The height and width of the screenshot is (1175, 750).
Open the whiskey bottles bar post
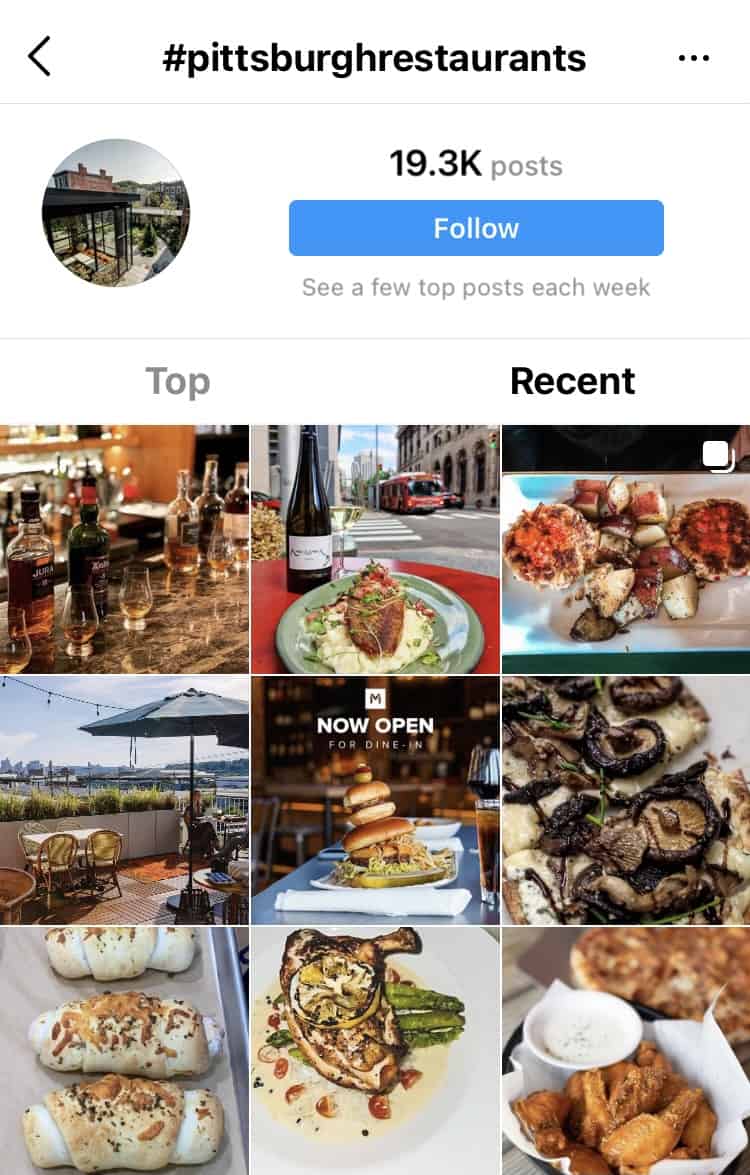[124, 545]
